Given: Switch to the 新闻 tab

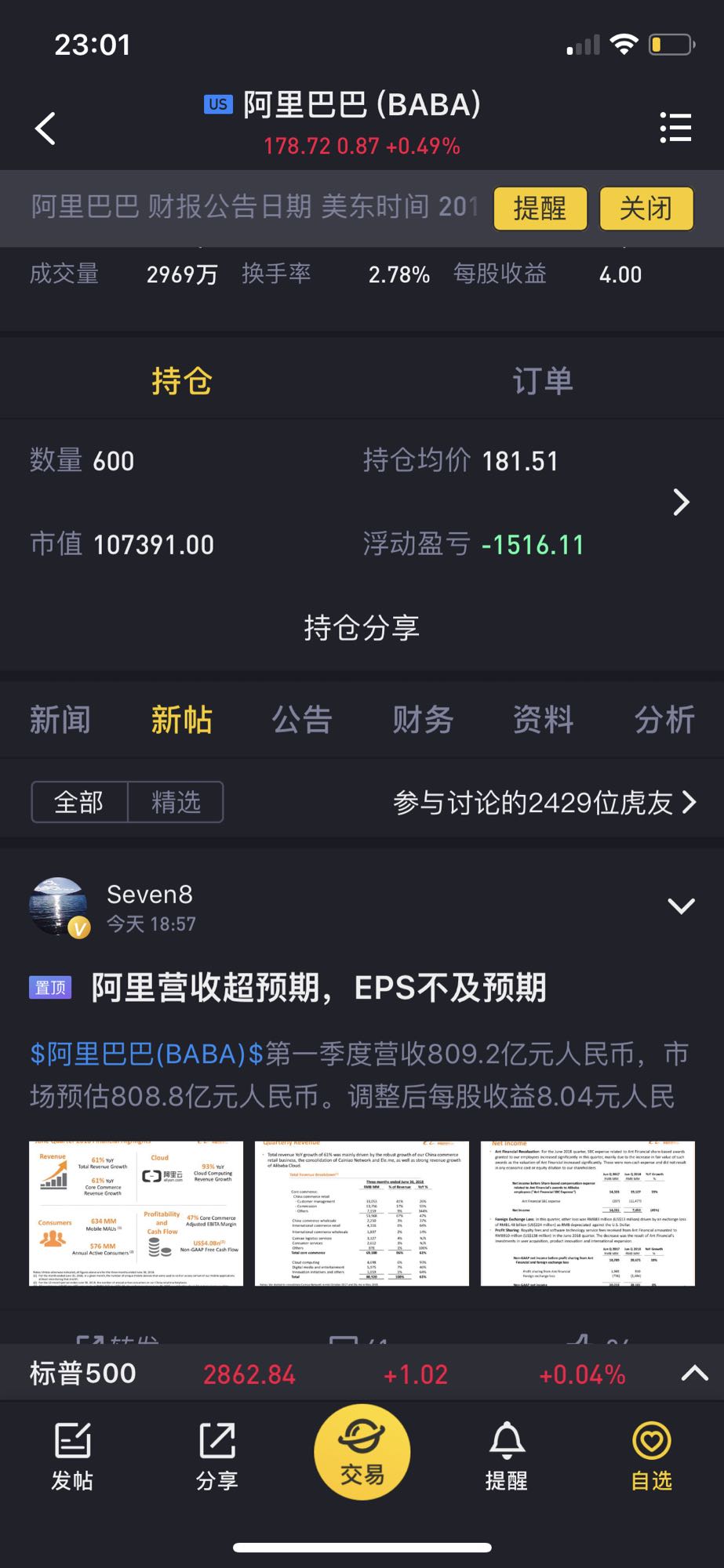Looking at the screenshot, I should [x=60, y=720].
